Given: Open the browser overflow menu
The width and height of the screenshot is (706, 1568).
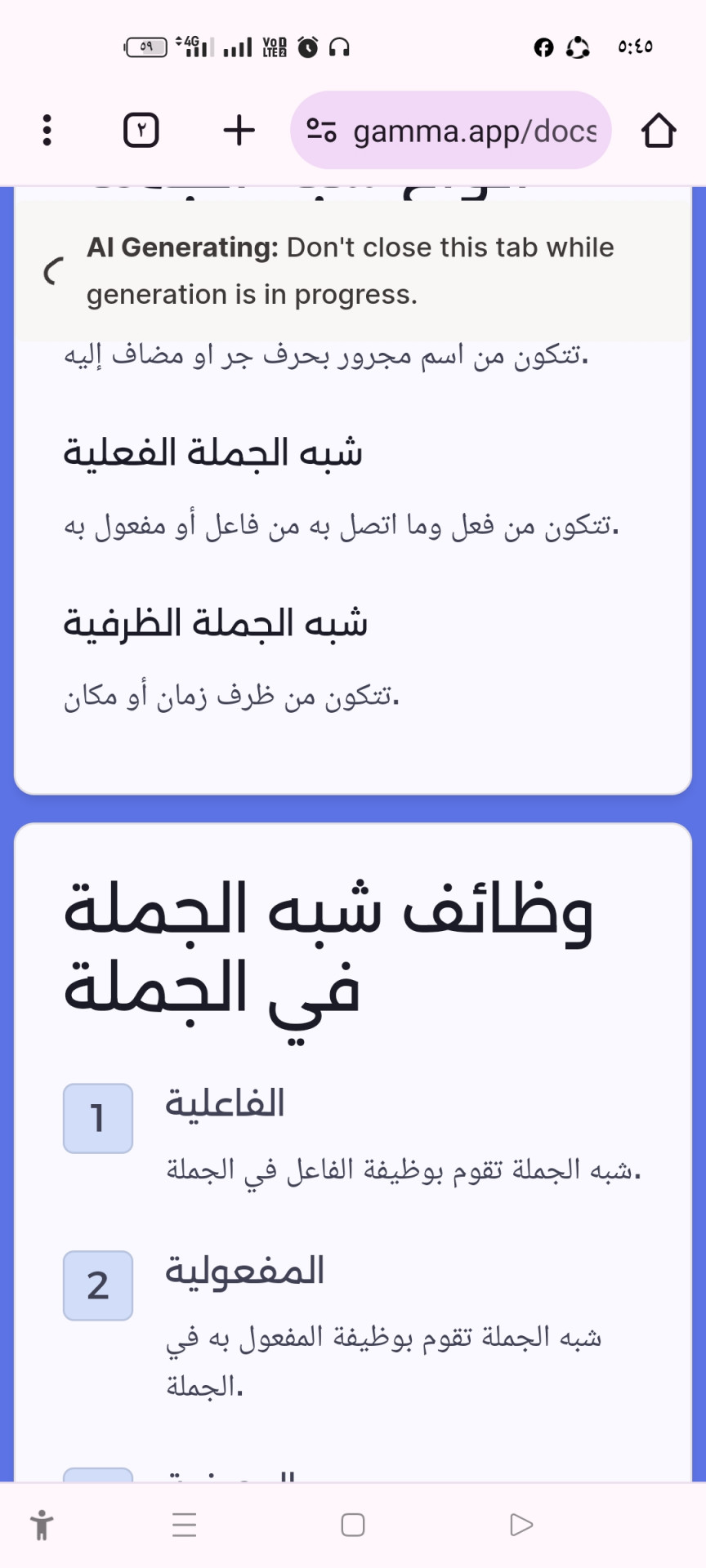Looking at the screenshot, I should point(47,130).
